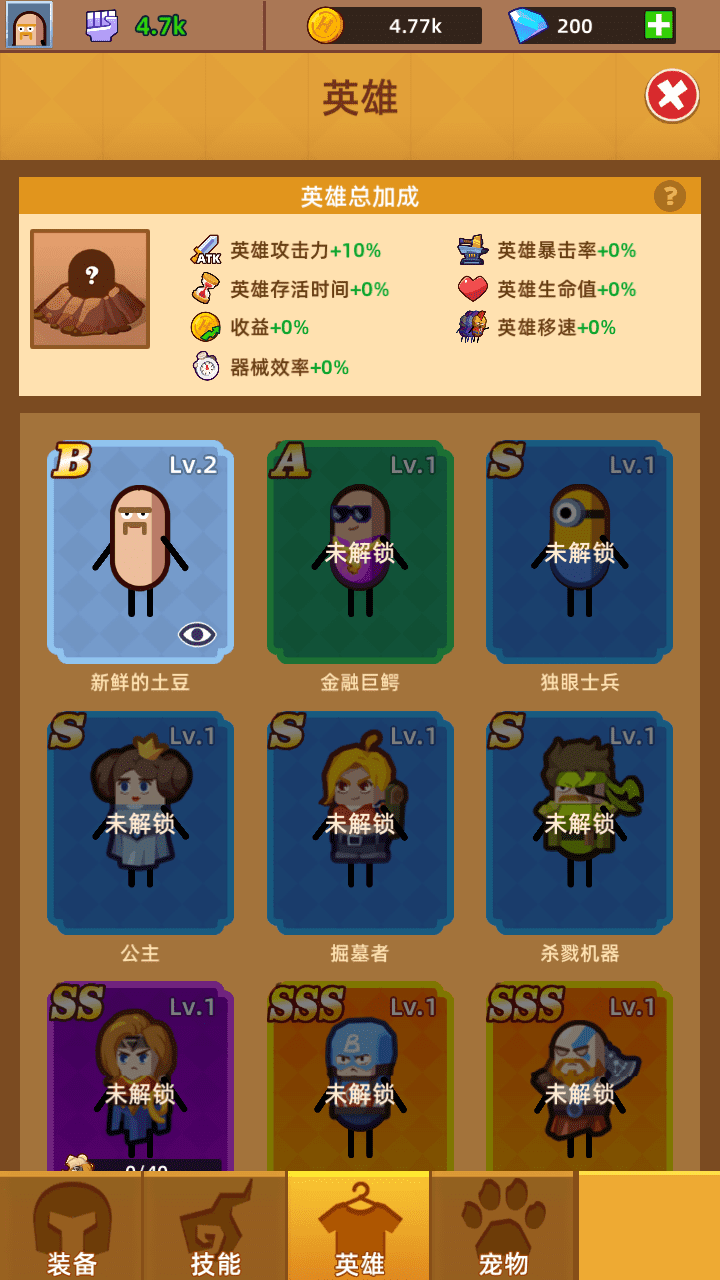Open the SS rank locked hero card
720x1280 pixels.
(x=140, y=1080)
